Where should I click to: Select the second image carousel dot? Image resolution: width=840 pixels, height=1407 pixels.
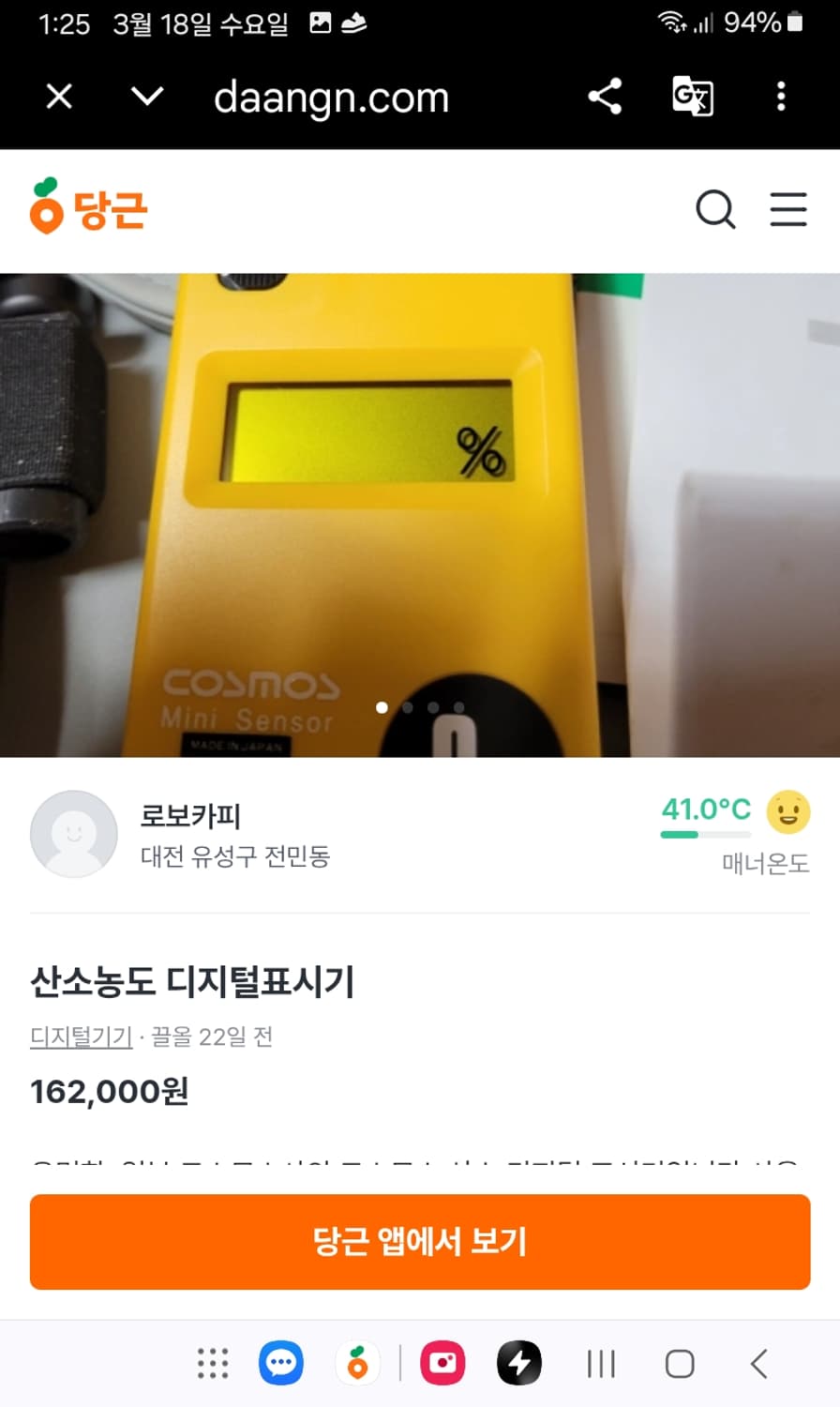click(407, 708)
